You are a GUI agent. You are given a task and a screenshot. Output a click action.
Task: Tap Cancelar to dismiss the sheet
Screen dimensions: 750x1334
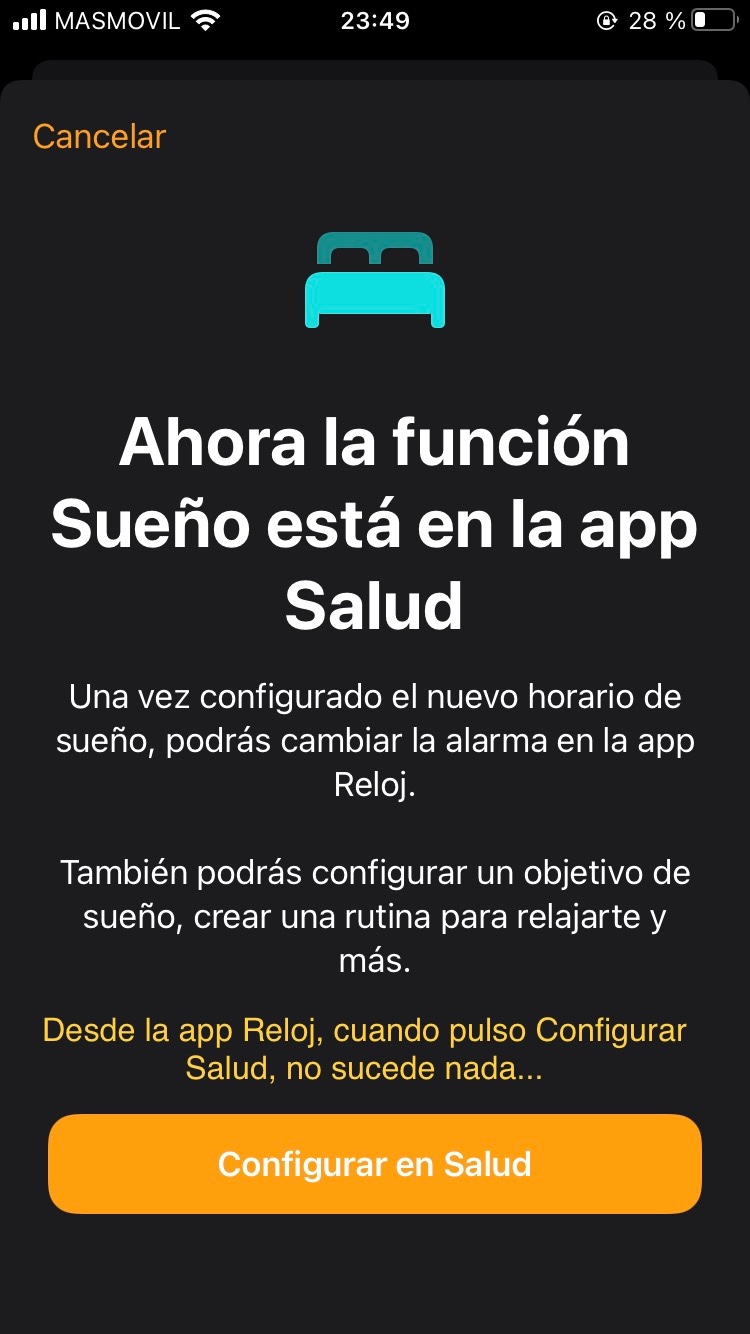pyautogui.click(x=99, y=136)
